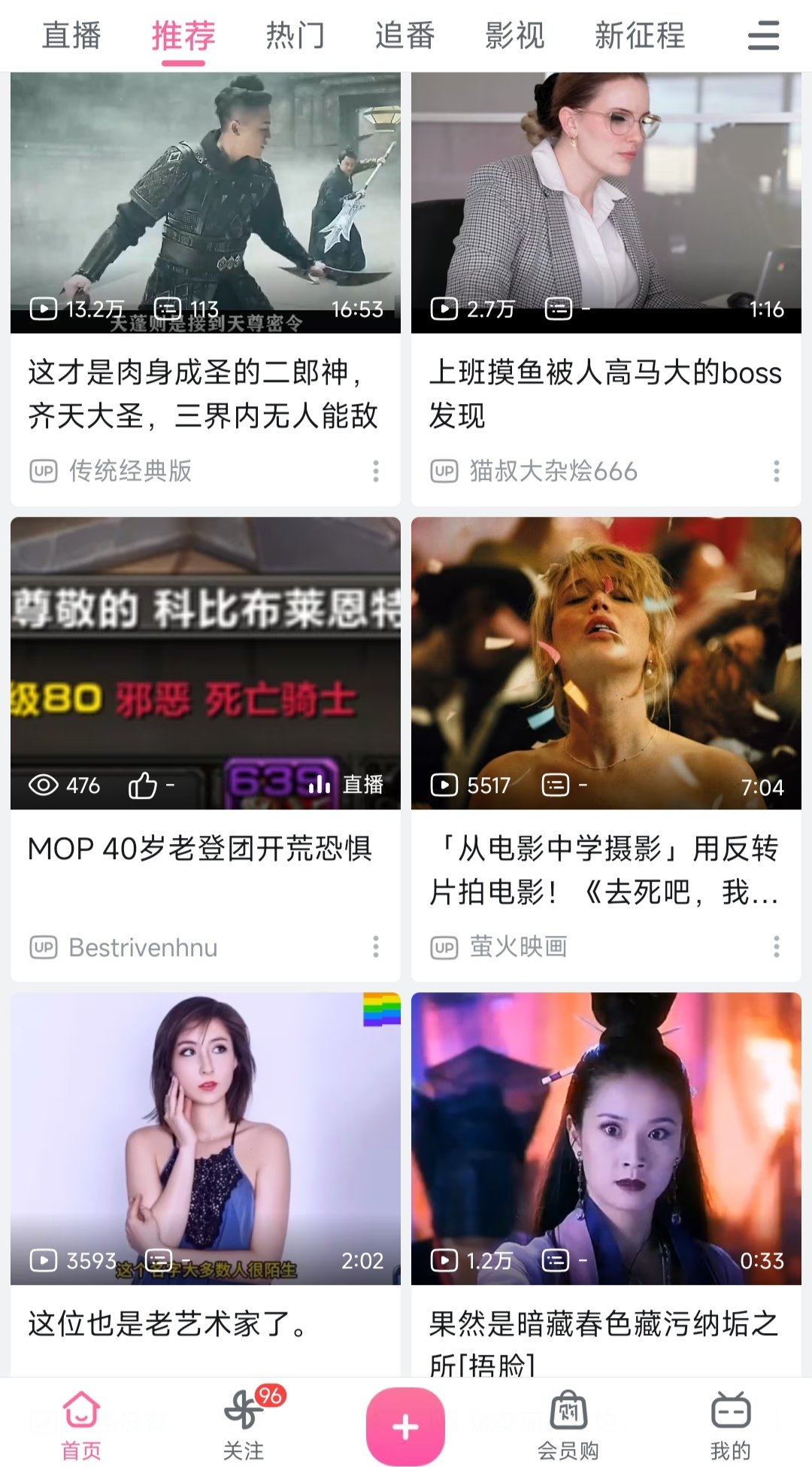Open more options for 传统经典版 video

click(376, 472)
